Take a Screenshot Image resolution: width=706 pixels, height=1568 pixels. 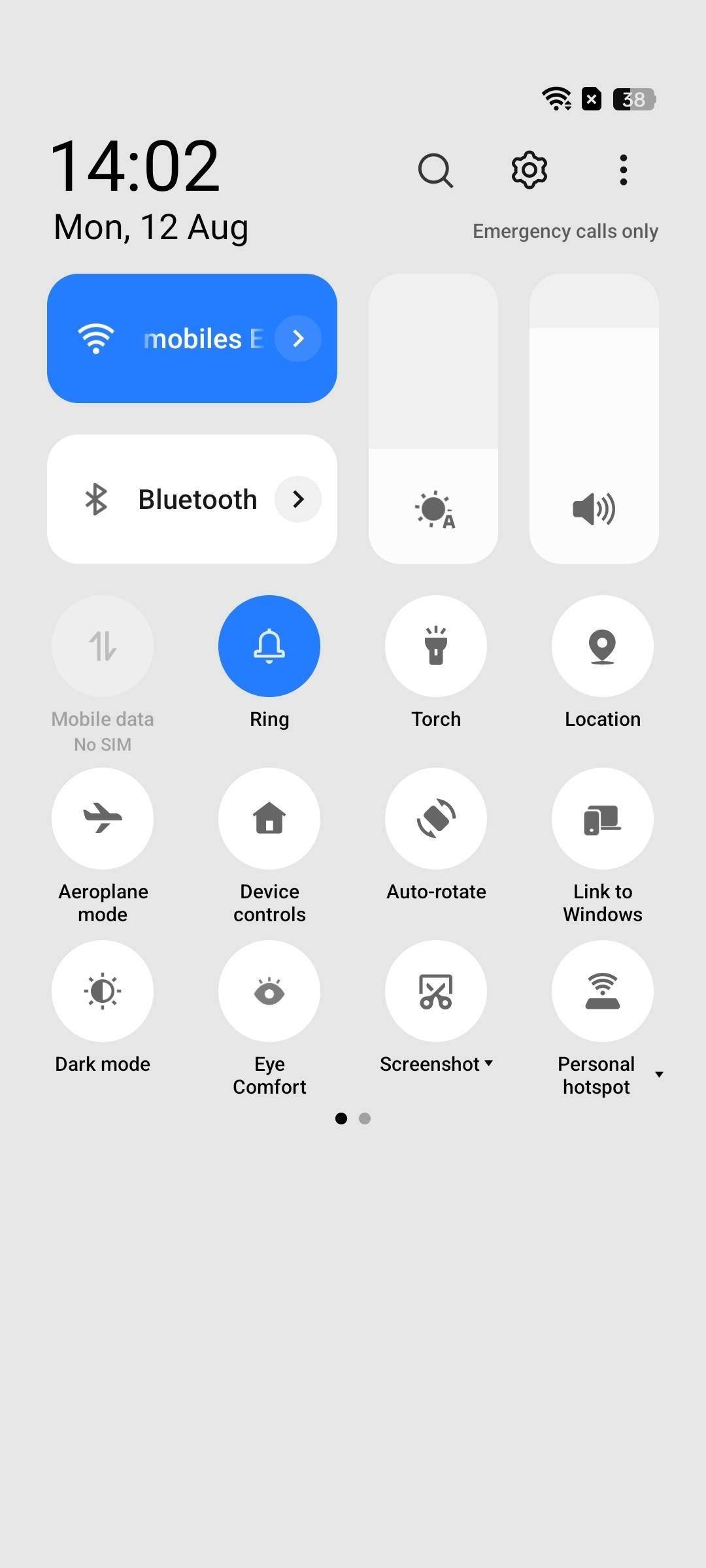coord(436,991)
